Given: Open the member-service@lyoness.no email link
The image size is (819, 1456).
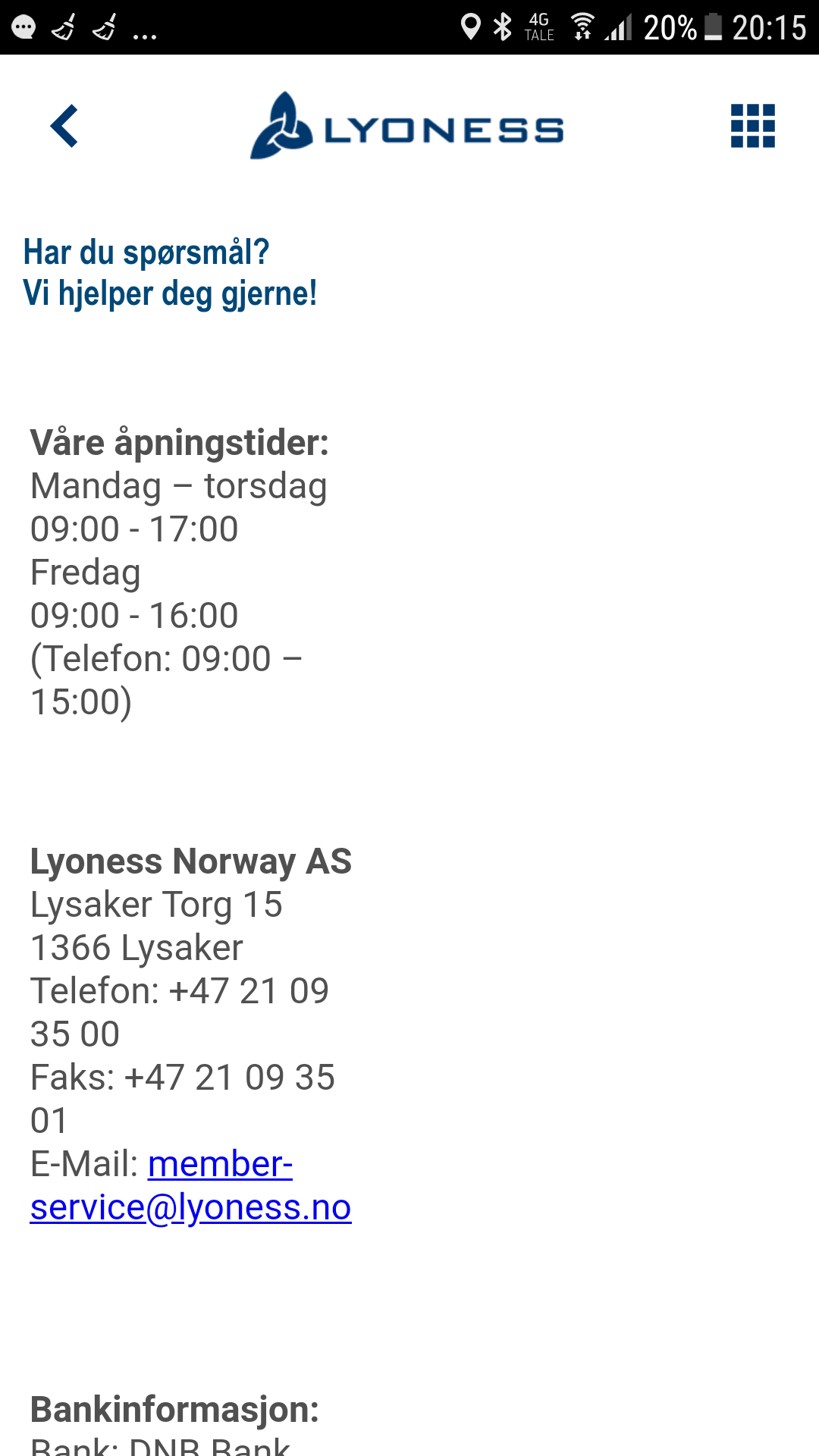Looking at the screenshot, I should tap(190, 1185).
